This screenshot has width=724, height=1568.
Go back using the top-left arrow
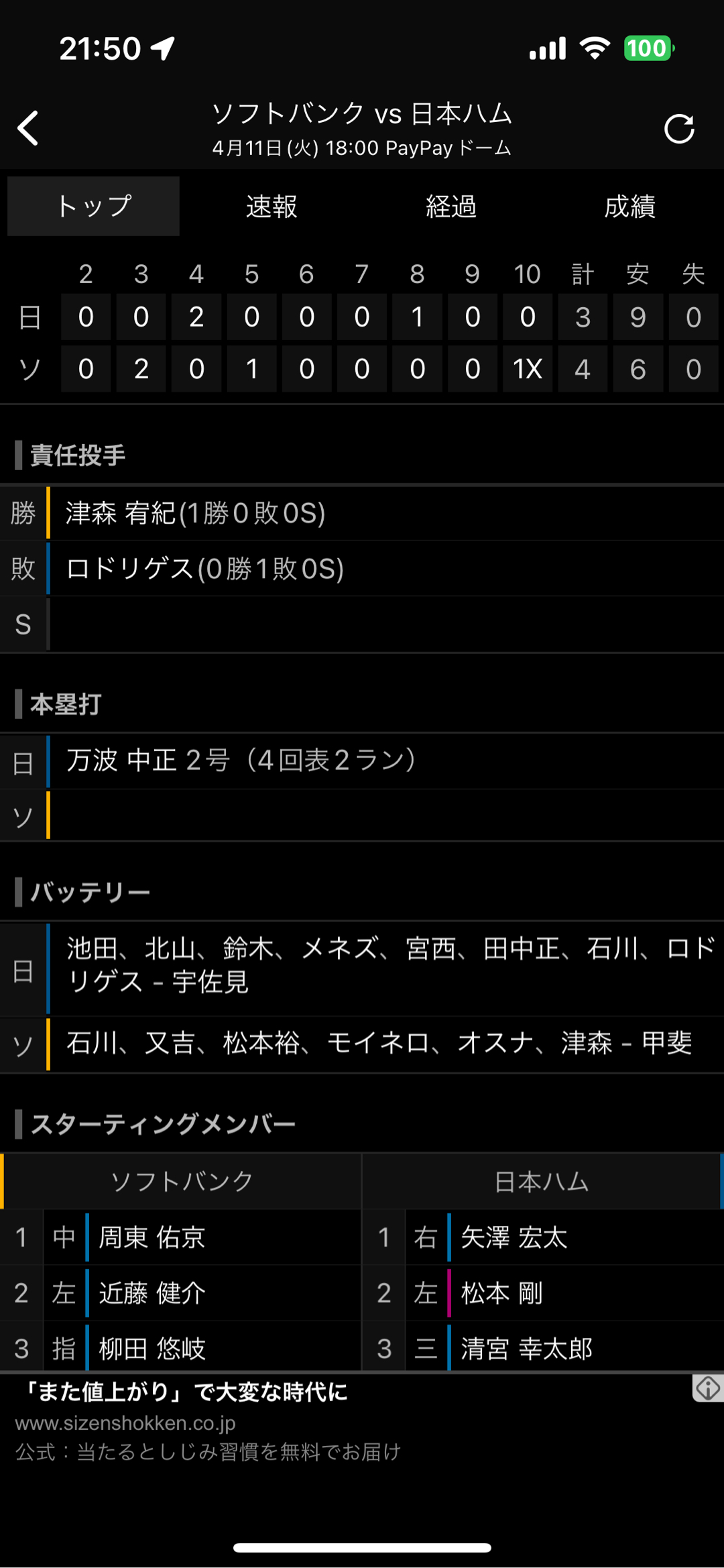pos(28,128)
